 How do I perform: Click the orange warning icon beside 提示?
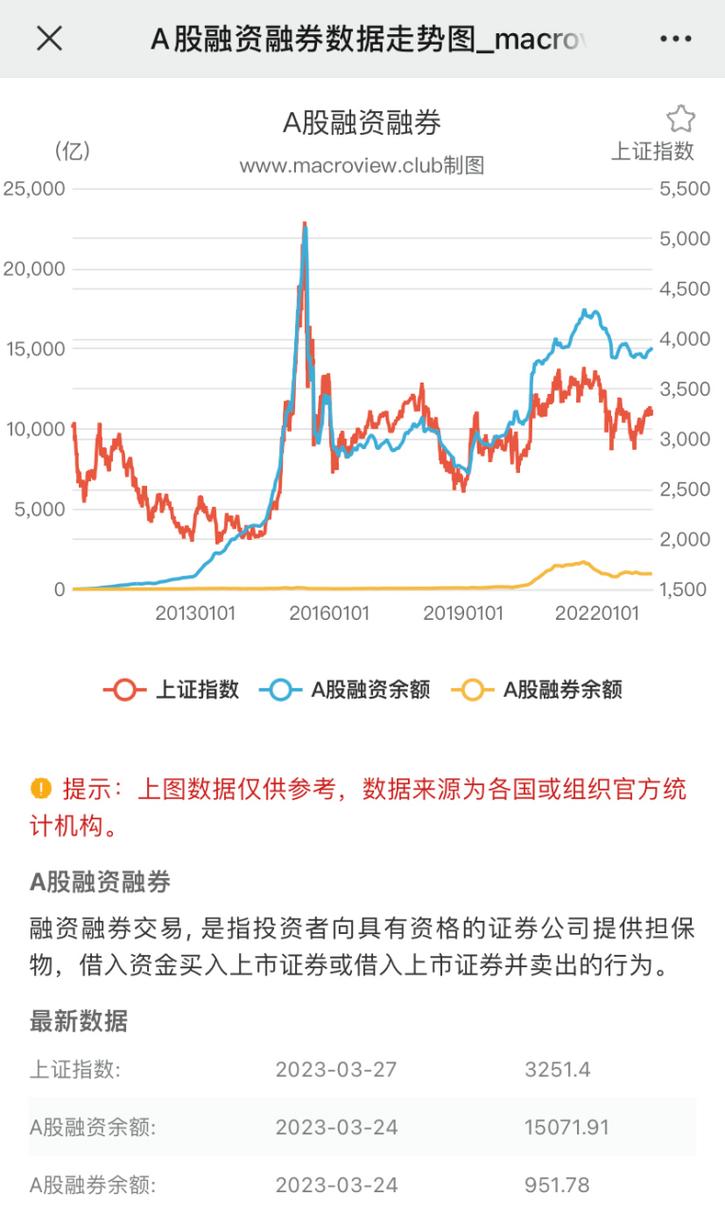[39, 789]
